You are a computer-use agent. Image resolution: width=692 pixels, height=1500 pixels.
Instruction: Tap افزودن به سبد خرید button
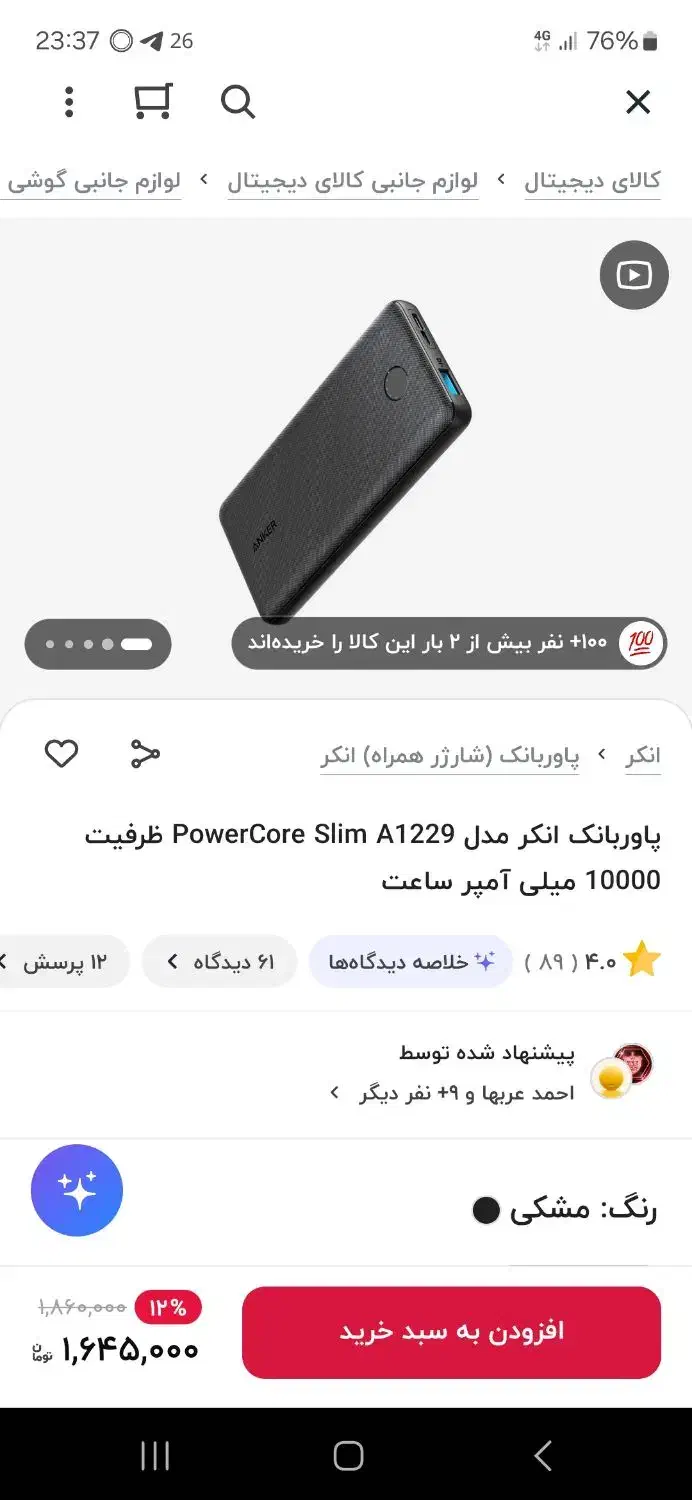pyautogui.click(x=451, y=1331)
